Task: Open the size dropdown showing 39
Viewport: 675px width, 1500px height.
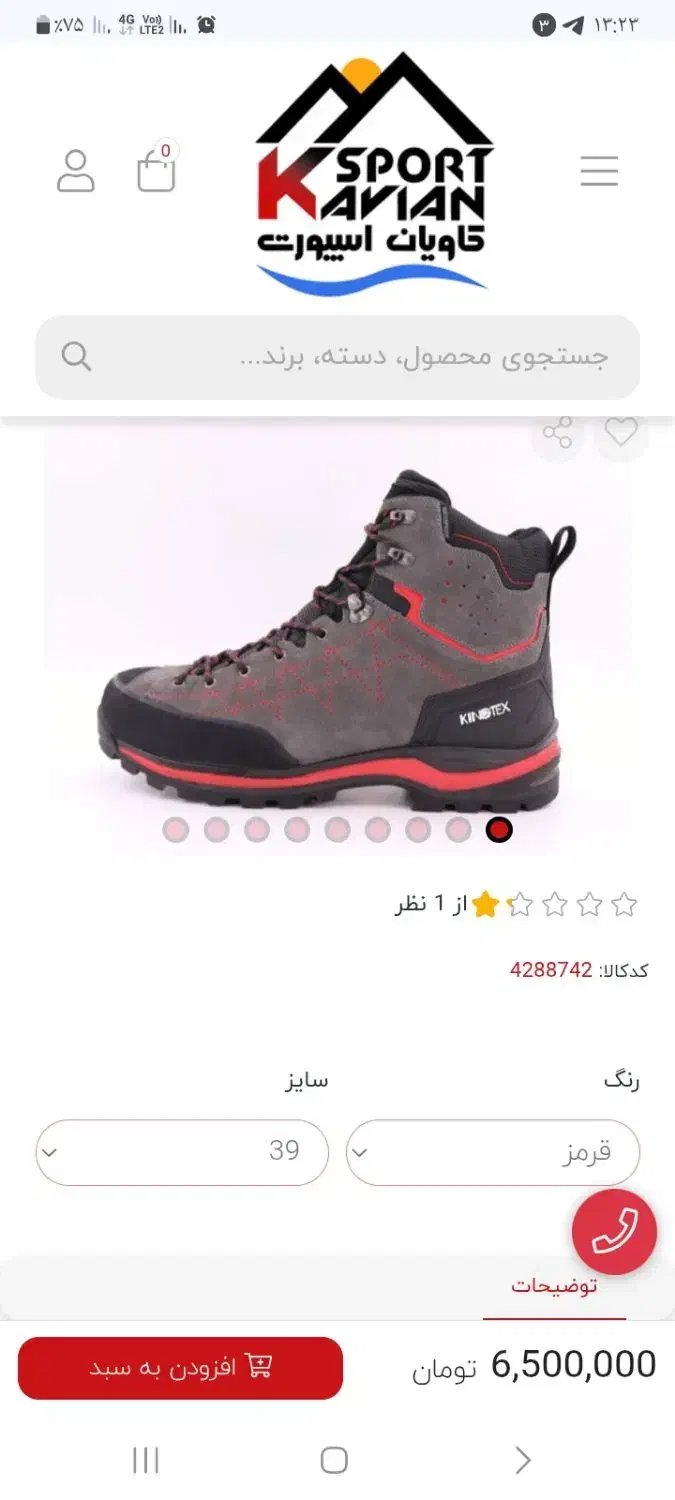Action: (182, 1152)
